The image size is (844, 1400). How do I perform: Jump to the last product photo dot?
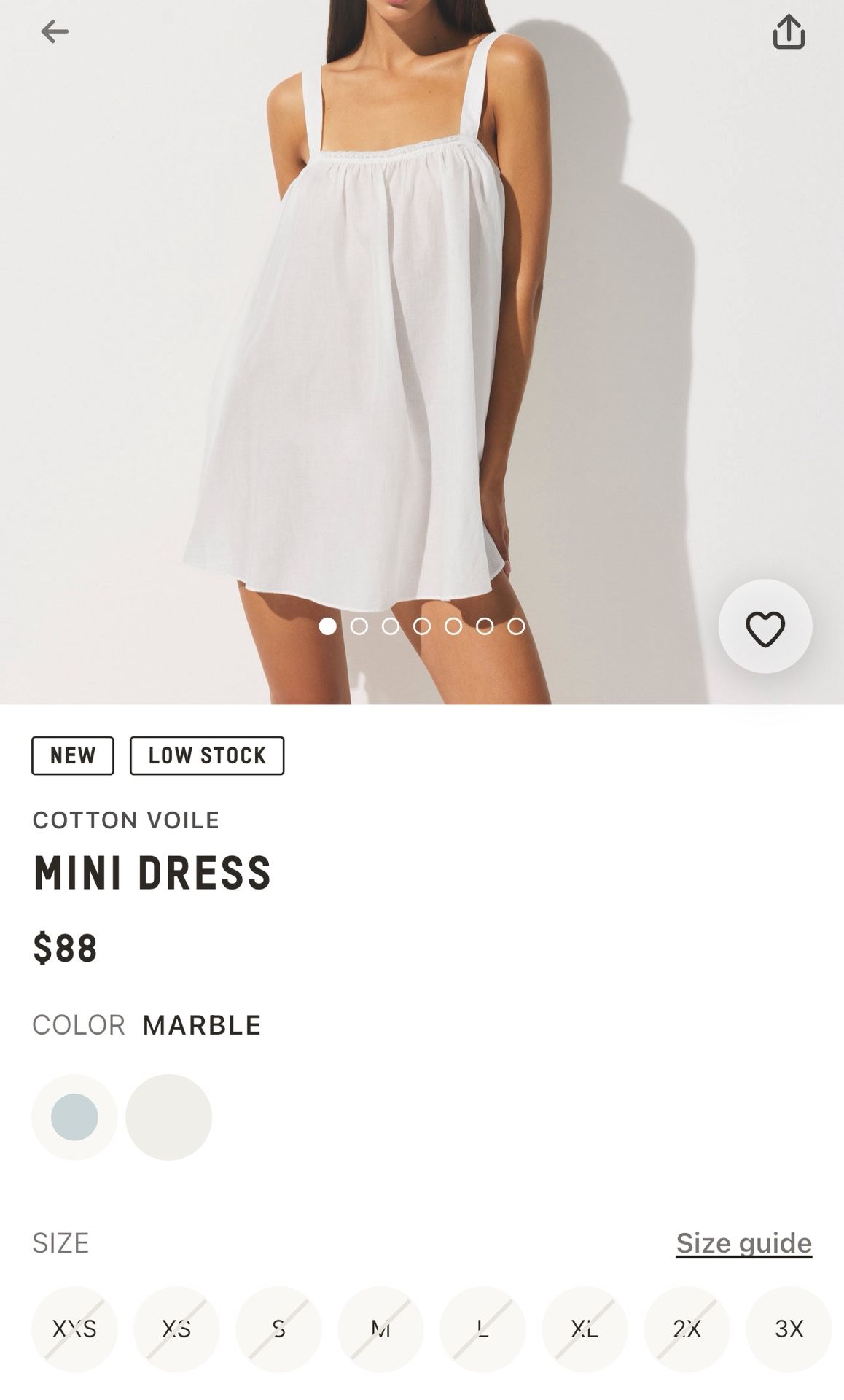click(x=516, y=626)
